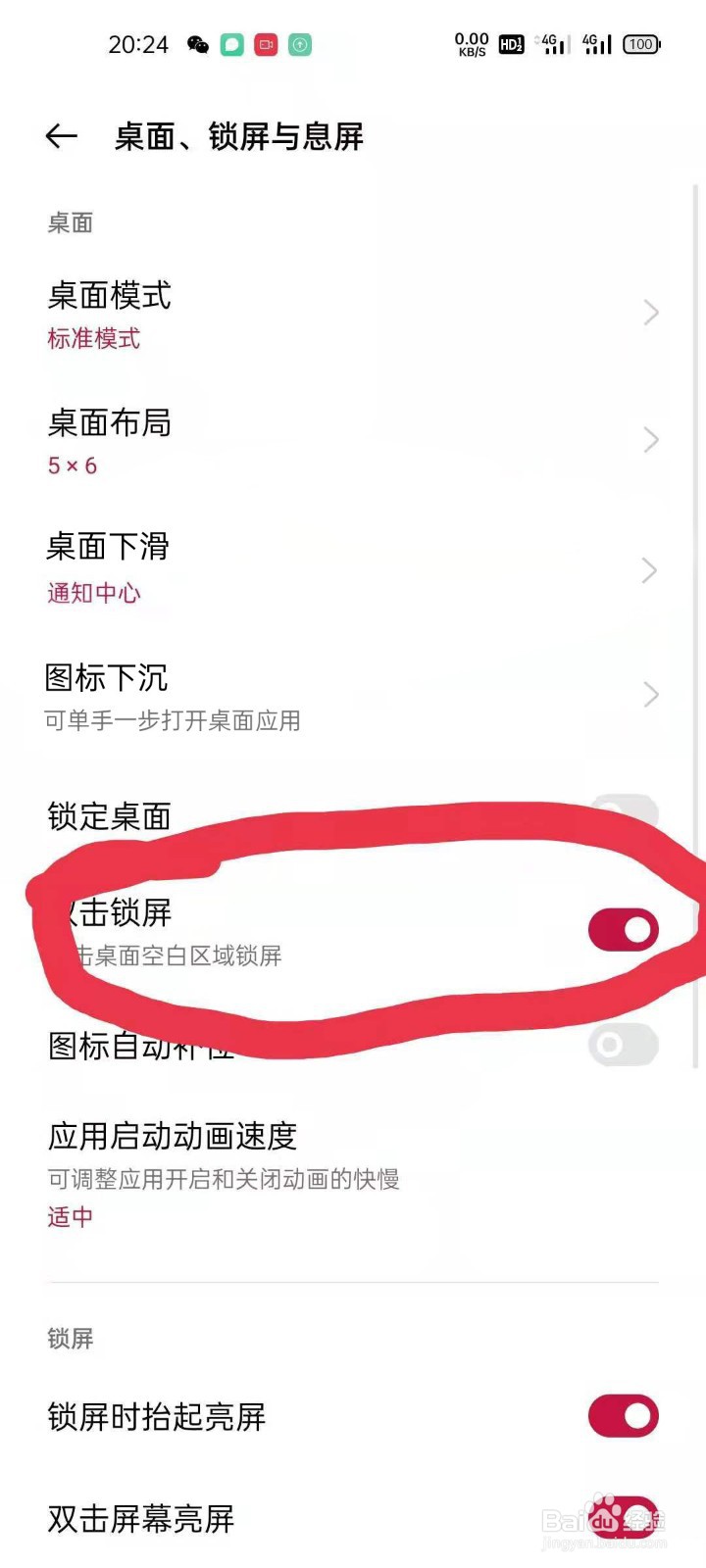This screenshot has width=706, height=1568.
Task: Open the WeChat icon in the status bar
Action: point(197,45)
